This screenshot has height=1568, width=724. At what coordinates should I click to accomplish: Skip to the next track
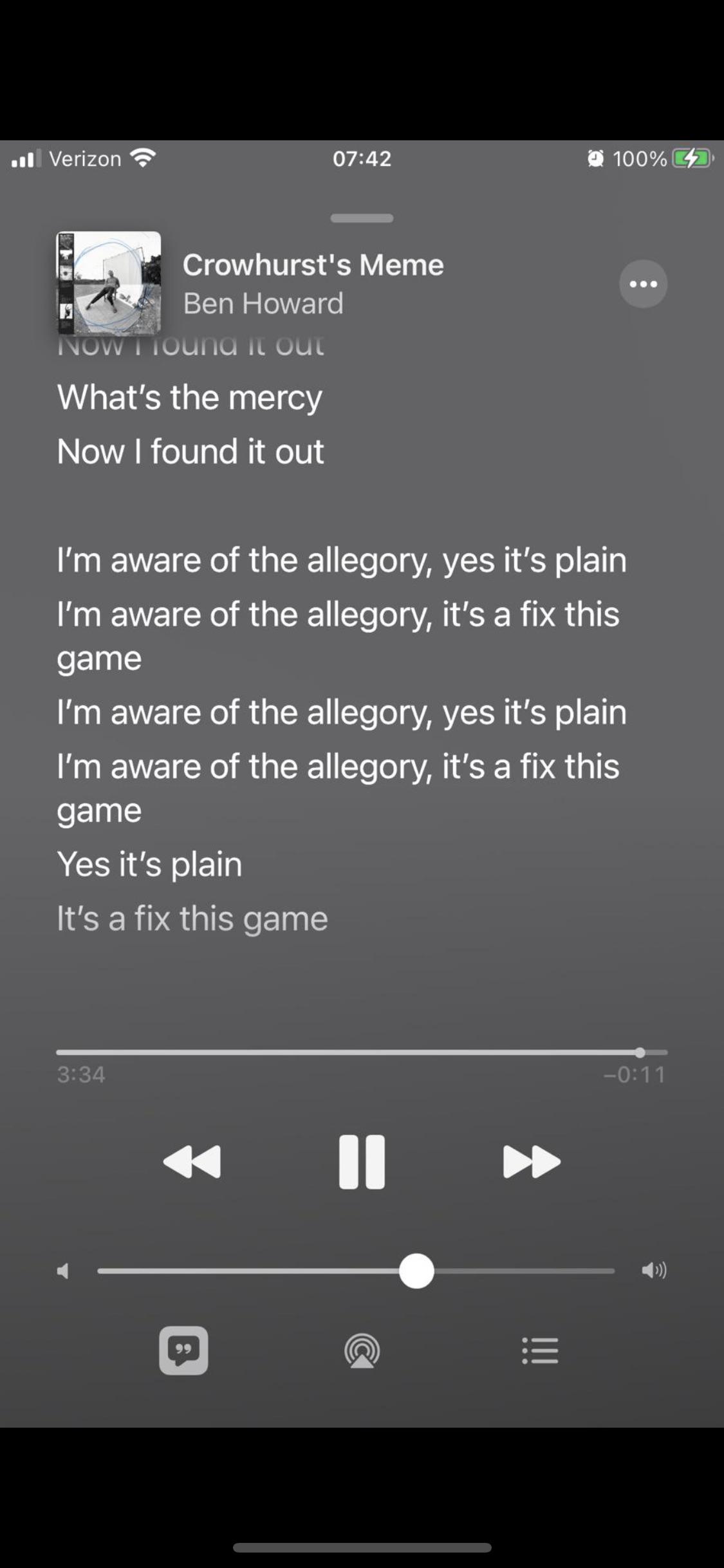tap(530, 1161)
